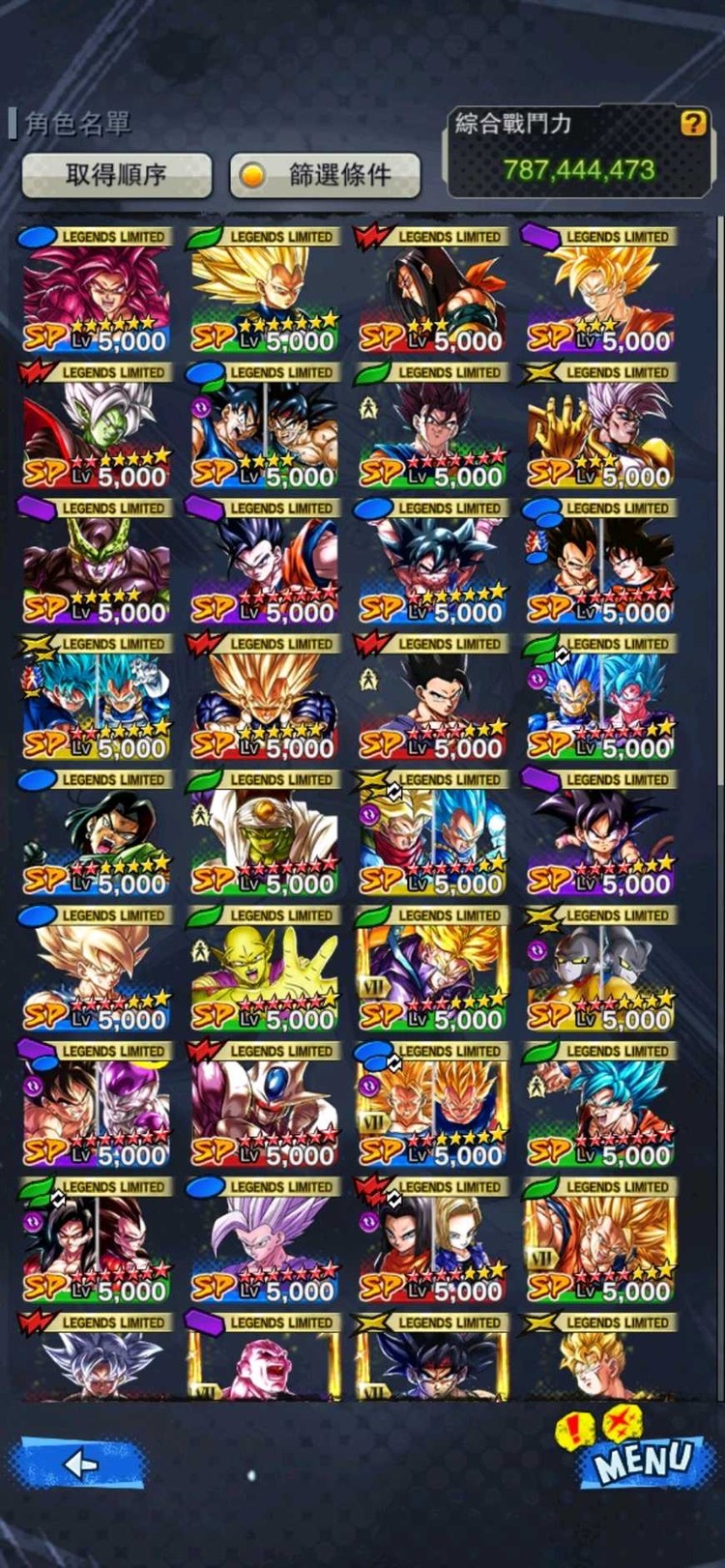
Task: Select the Cooler final form card
Action: coord(263,1104)
